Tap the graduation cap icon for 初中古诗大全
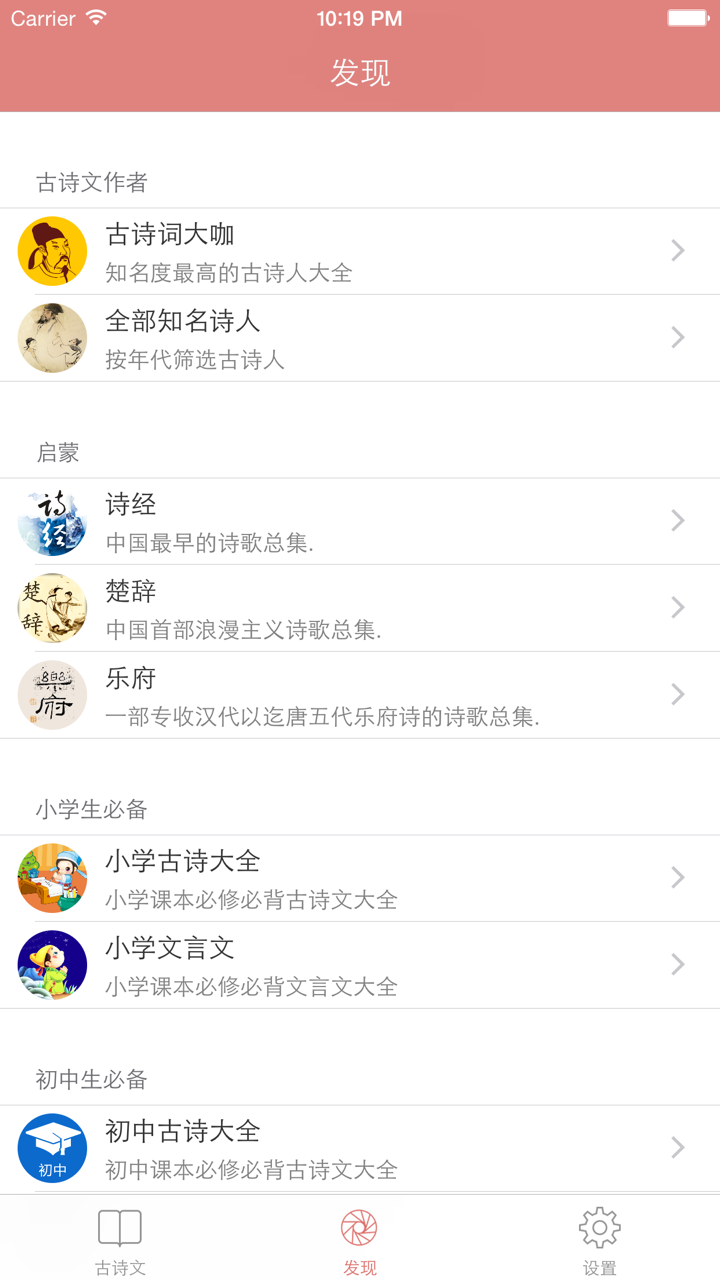720x1280 pixels. (x=52, y=1148)
